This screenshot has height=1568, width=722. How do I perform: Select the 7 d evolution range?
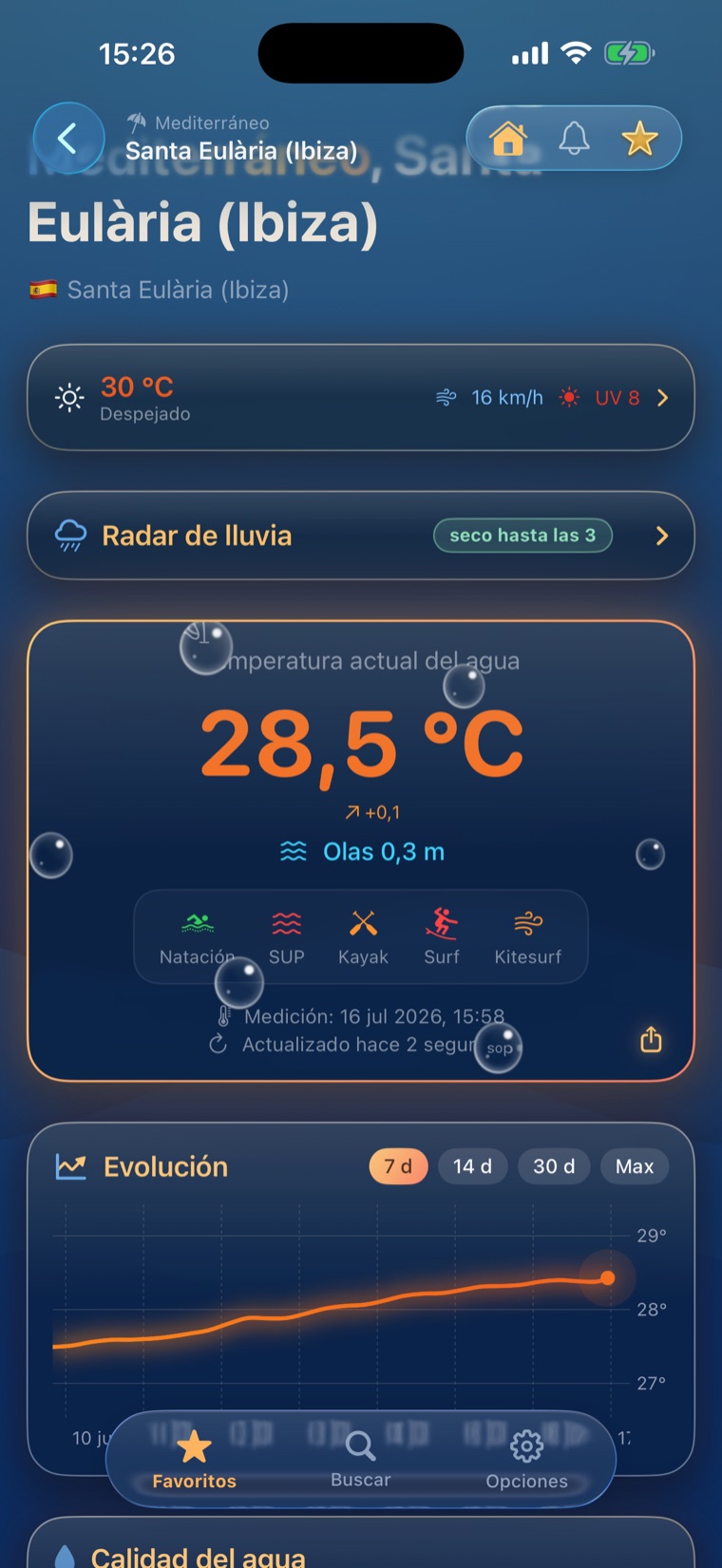tap(398, 1166)
